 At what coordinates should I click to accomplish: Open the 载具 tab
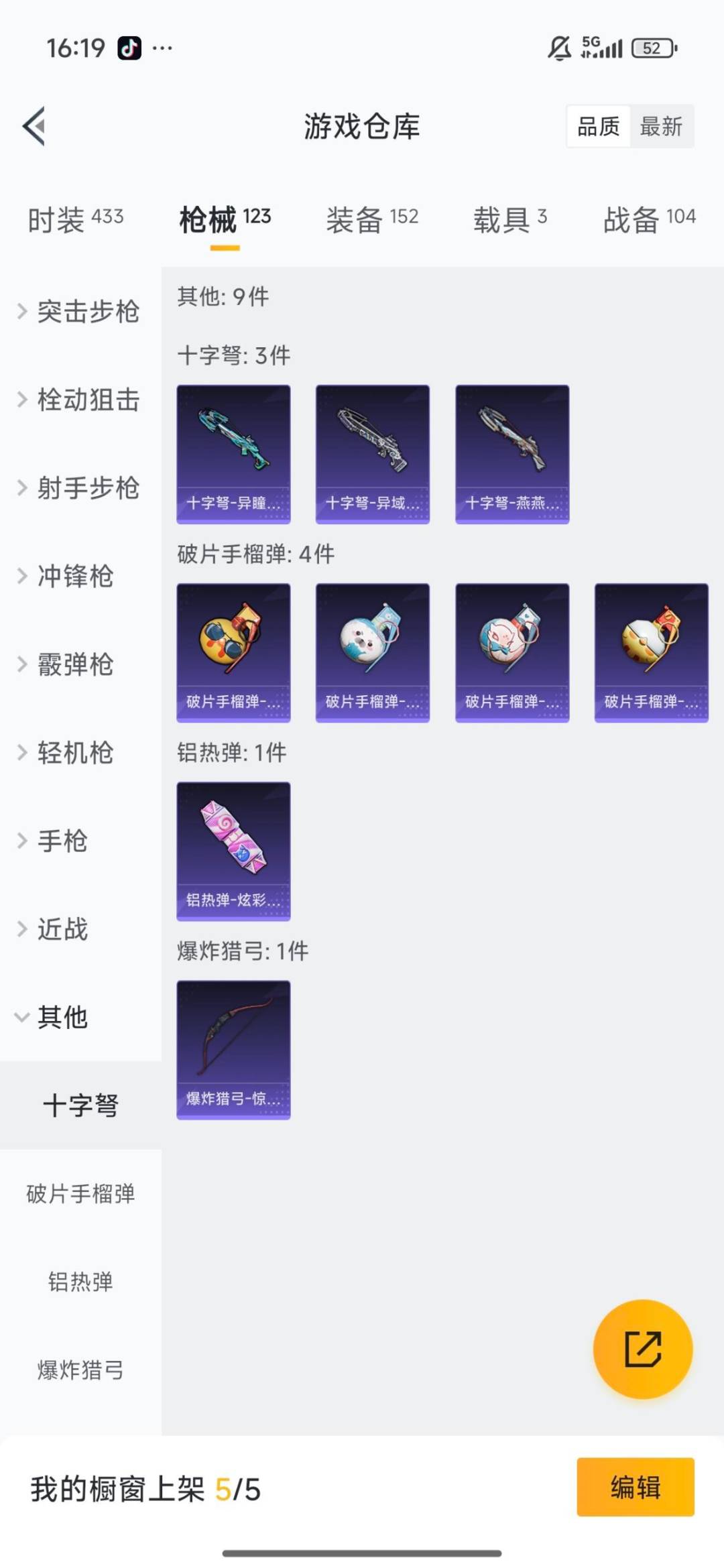pos(509,219)
